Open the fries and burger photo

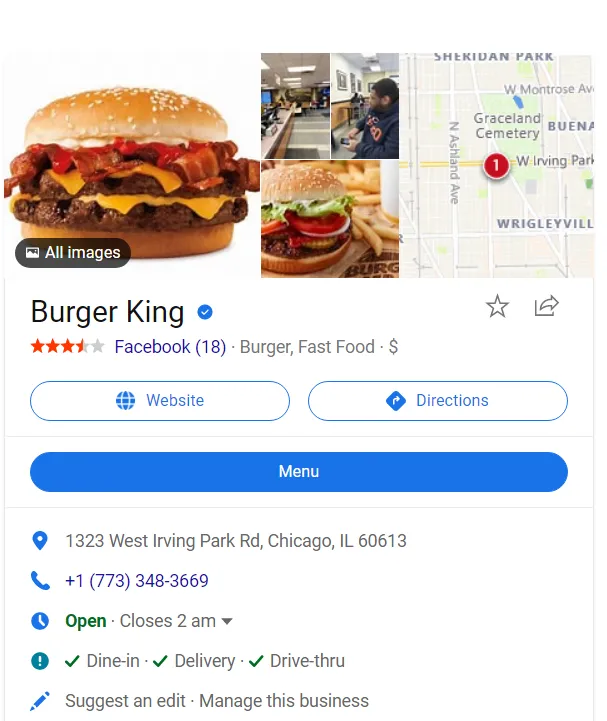click(329, 219)
